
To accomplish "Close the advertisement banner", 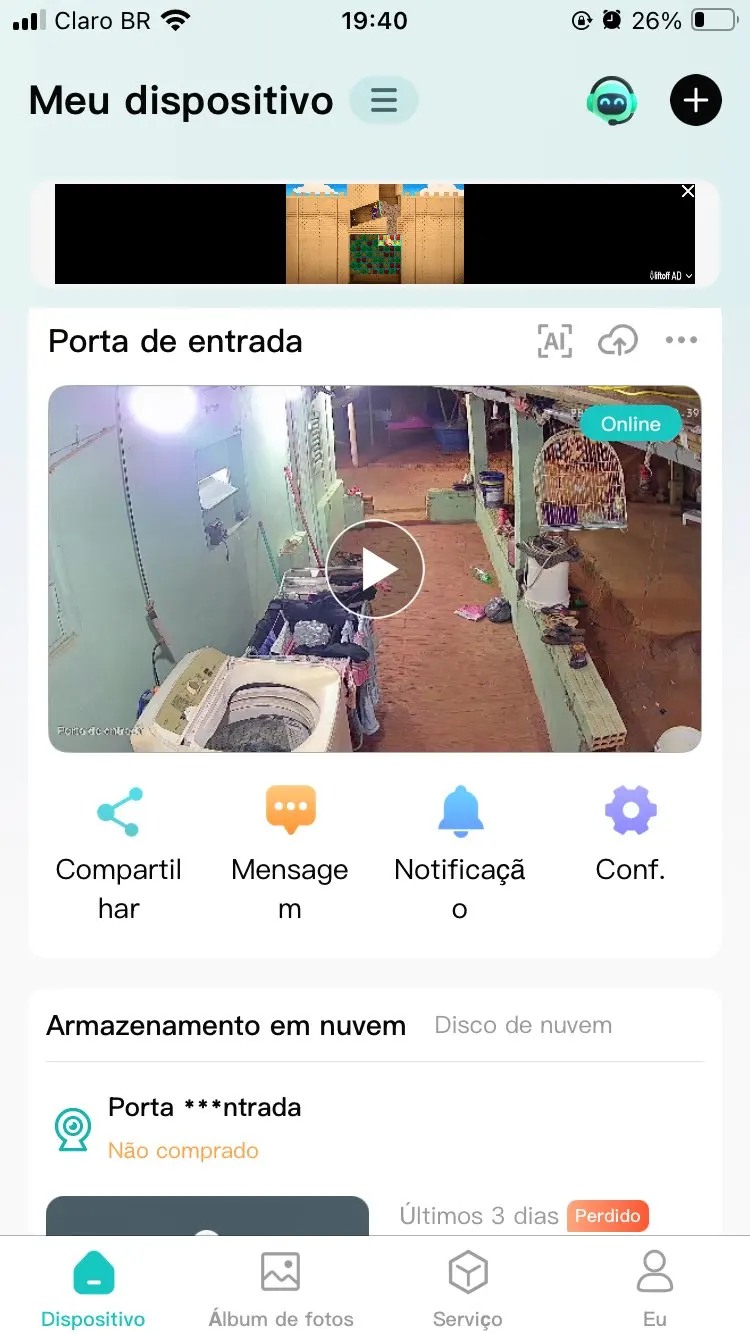I will pyautogui.click(x=688, y=191).
